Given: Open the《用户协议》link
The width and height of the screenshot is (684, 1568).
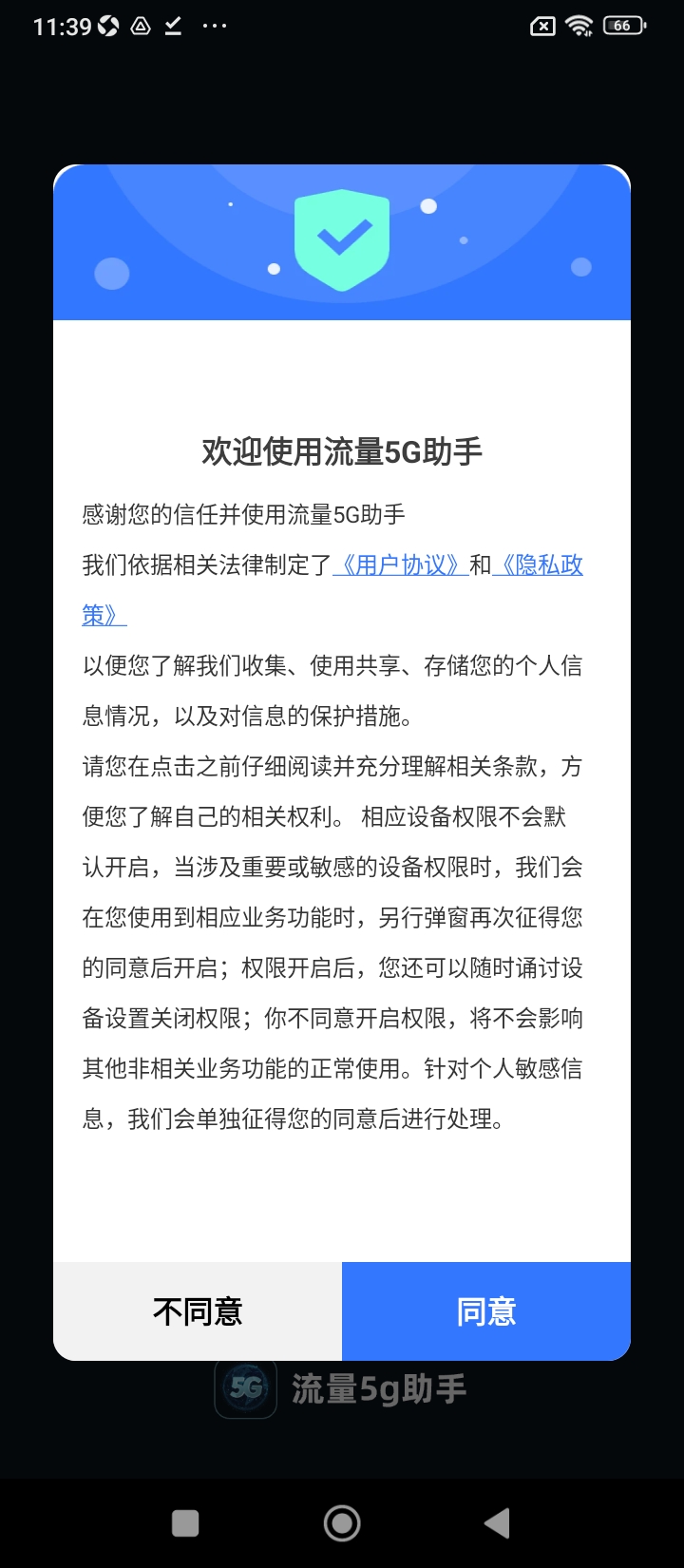Looking at the screenshot, I should (x=400, y=565).
